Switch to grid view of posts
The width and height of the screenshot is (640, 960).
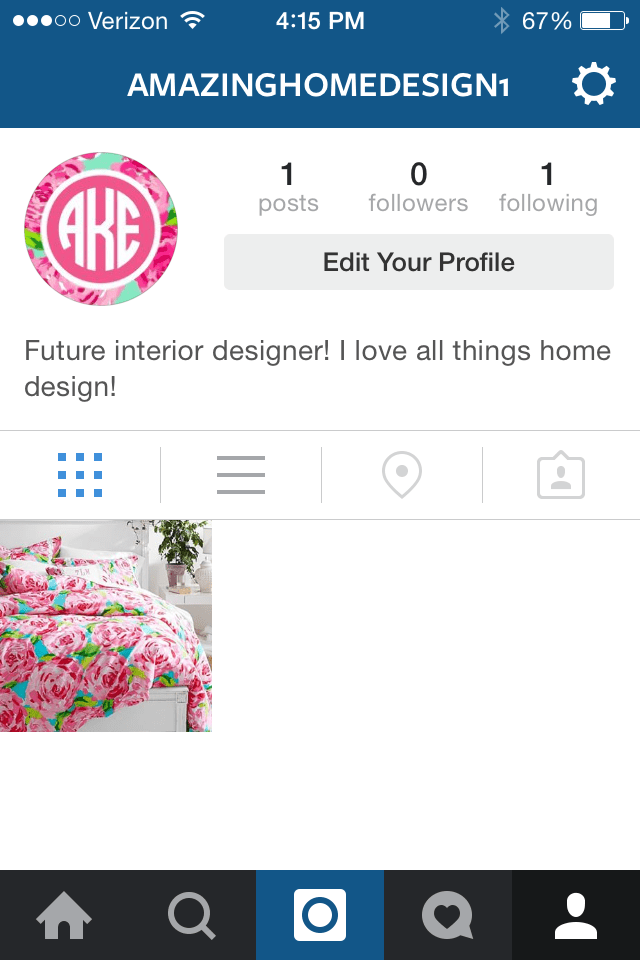80,475
